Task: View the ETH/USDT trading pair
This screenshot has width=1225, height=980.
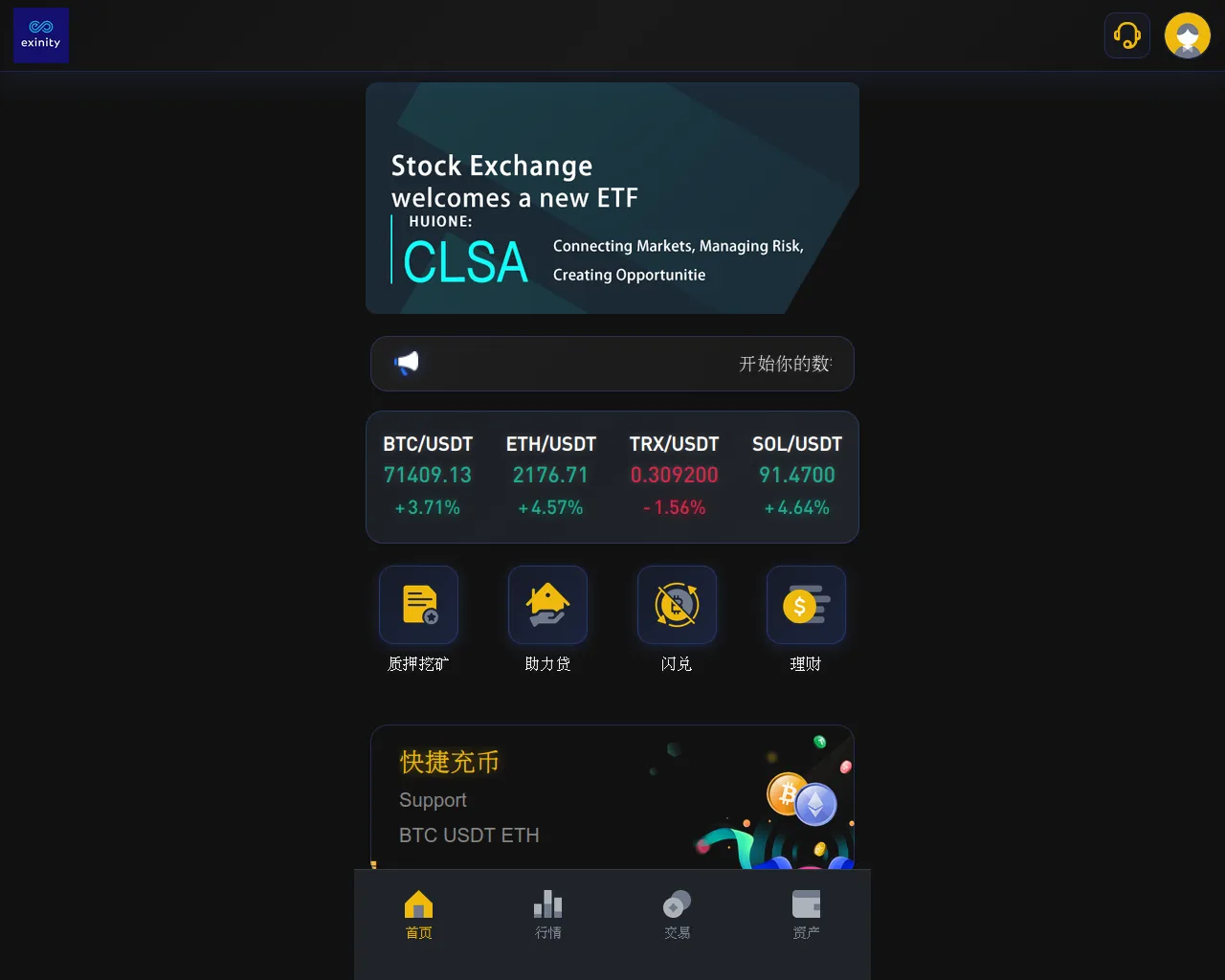Action: point(550,476)
